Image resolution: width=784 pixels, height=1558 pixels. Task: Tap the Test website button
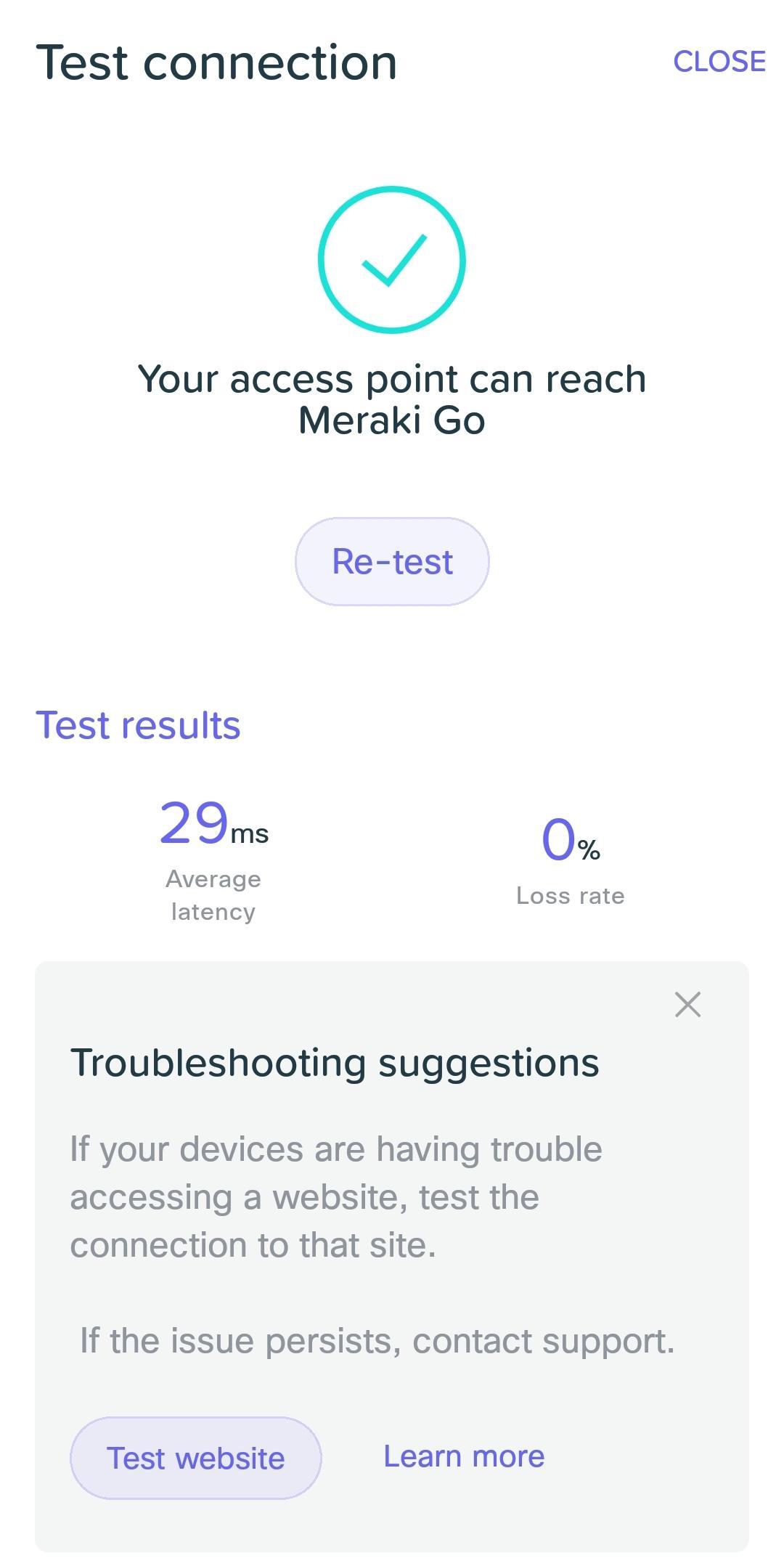coord(196,1458)
